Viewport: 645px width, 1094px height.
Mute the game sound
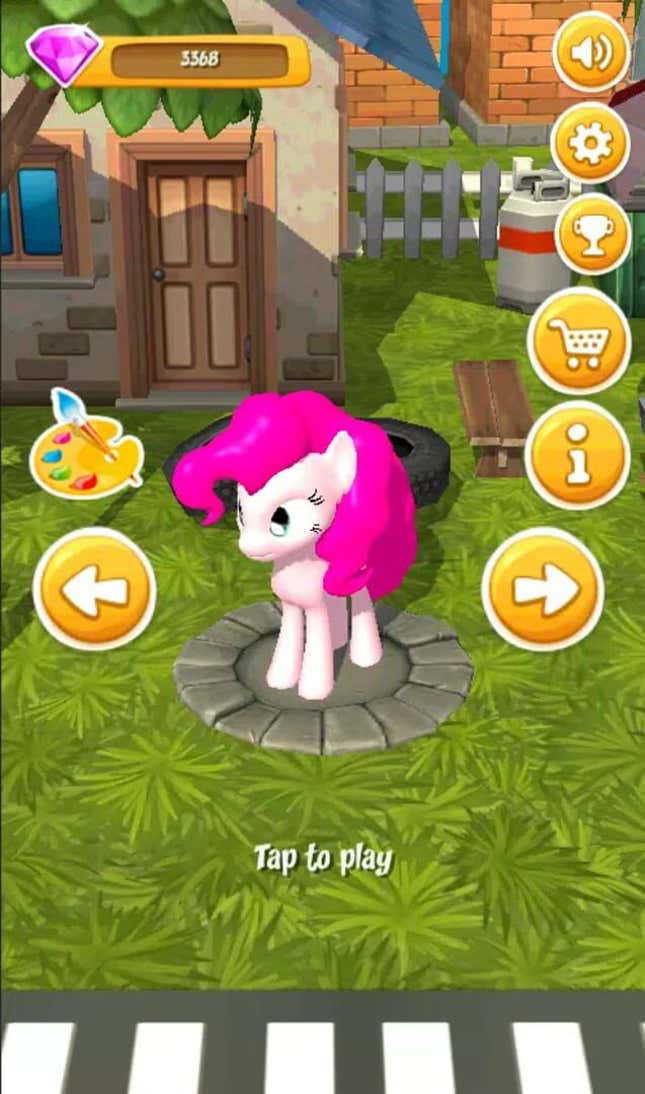[591, 50]
